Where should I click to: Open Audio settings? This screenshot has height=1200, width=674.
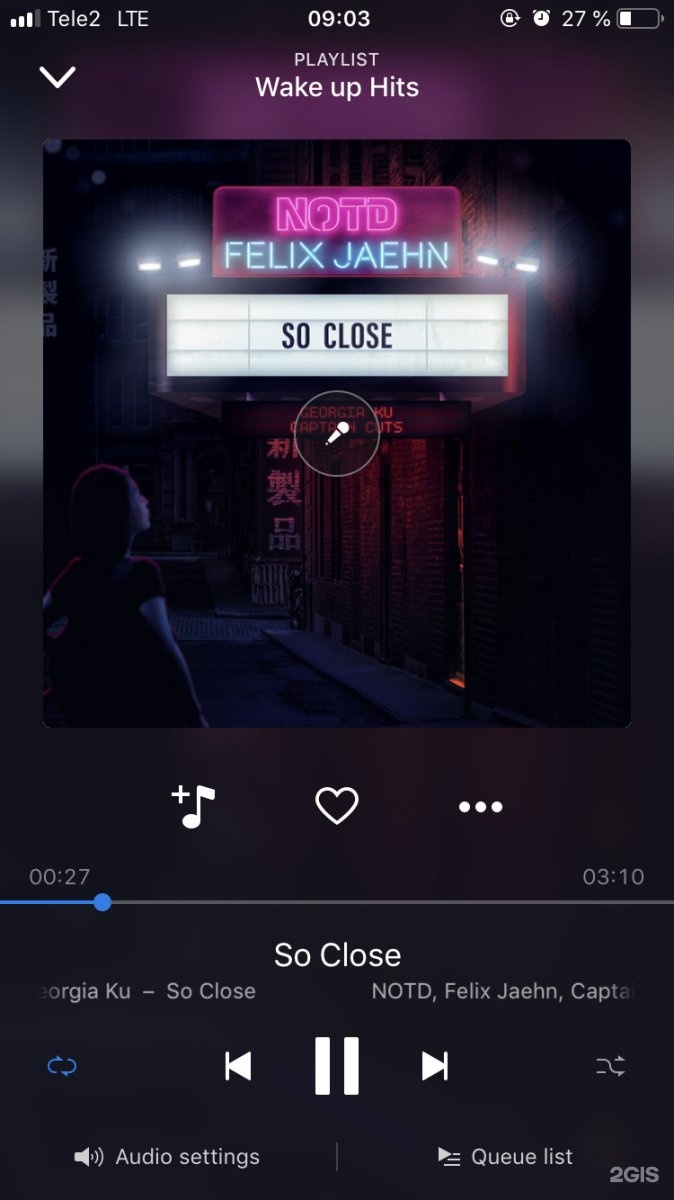click(x=168, y=1157)
